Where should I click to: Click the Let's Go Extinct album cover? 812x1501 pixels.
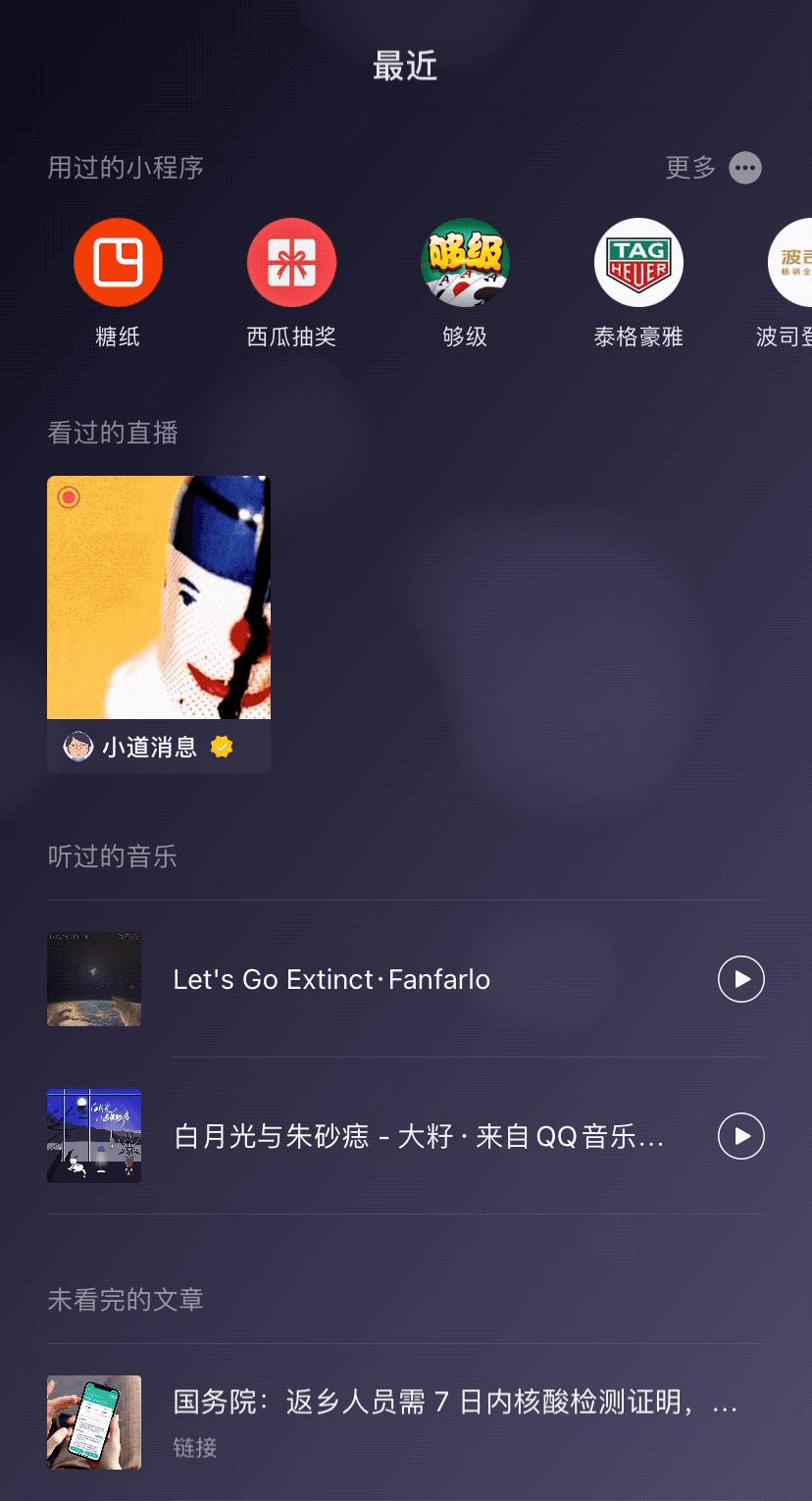point(94,978)
